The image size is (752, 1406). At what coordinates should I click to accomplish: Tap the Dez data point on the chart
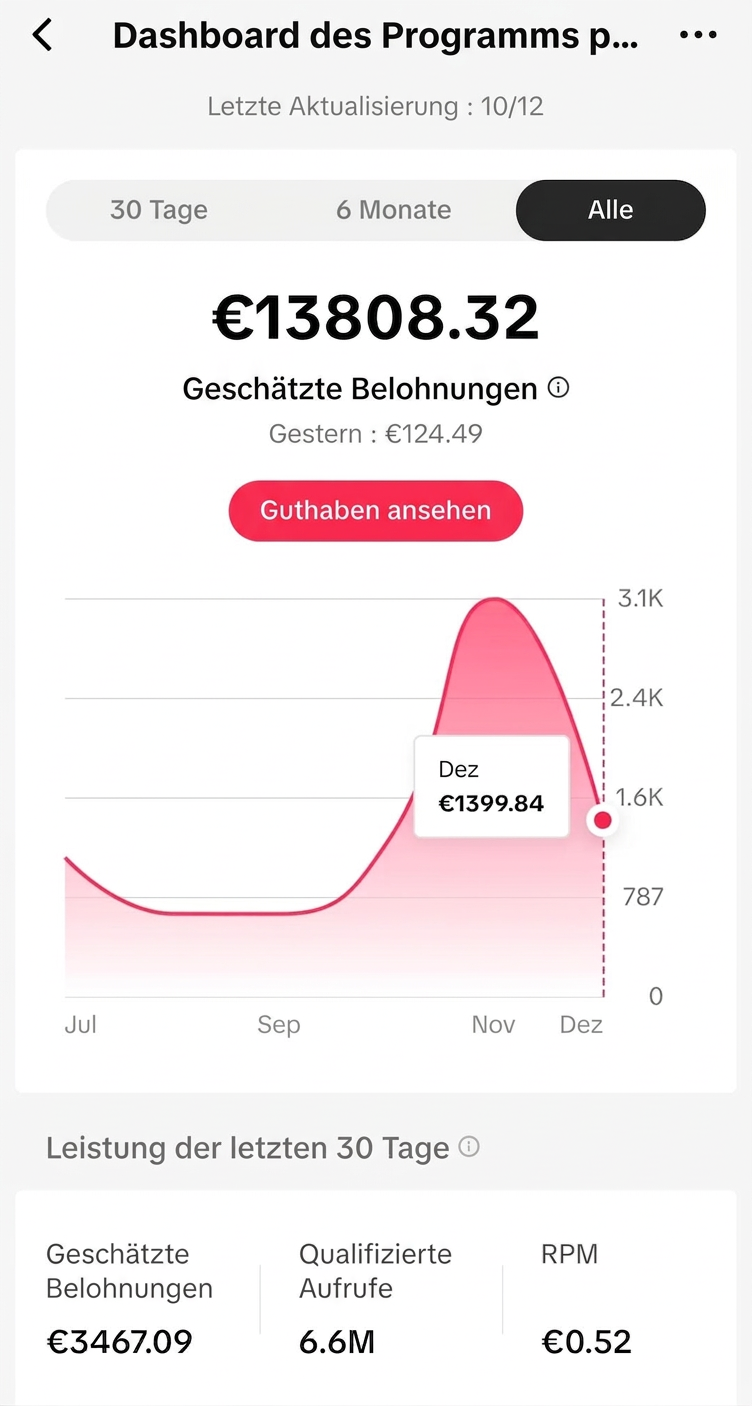(x=602, y=820)
